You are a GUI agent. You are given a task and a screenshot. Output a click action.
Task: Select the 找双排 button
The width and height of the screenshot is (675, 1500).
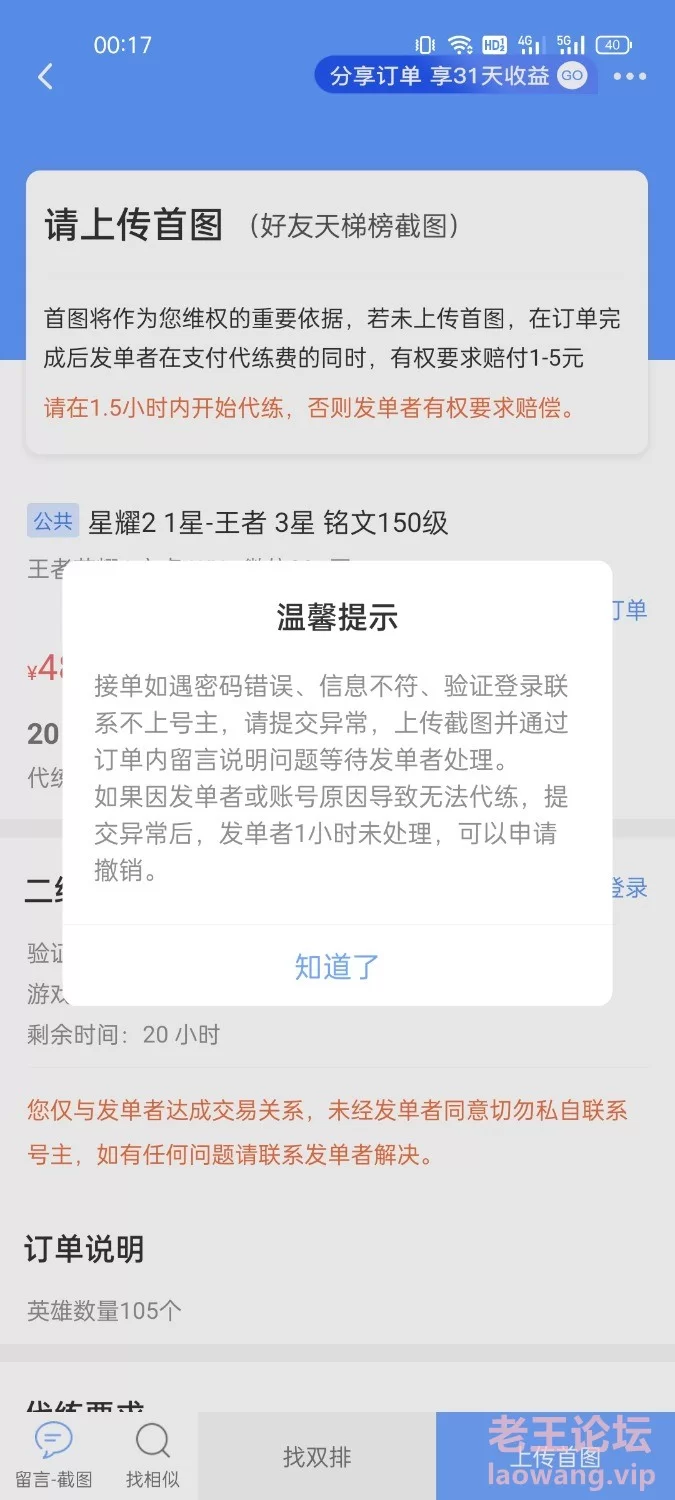(x=317, y=1457)
